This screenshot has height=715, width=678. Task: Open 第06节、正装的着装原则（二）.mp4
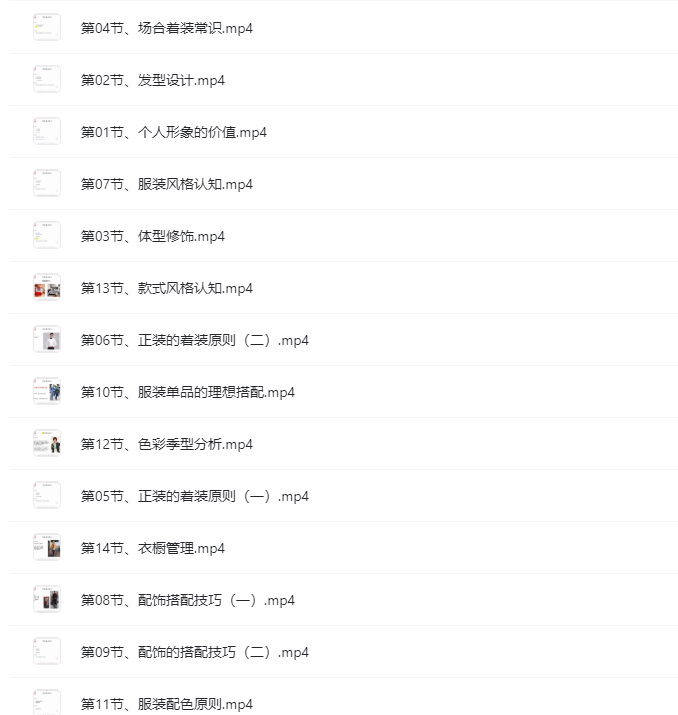click(x=194, y=340)
